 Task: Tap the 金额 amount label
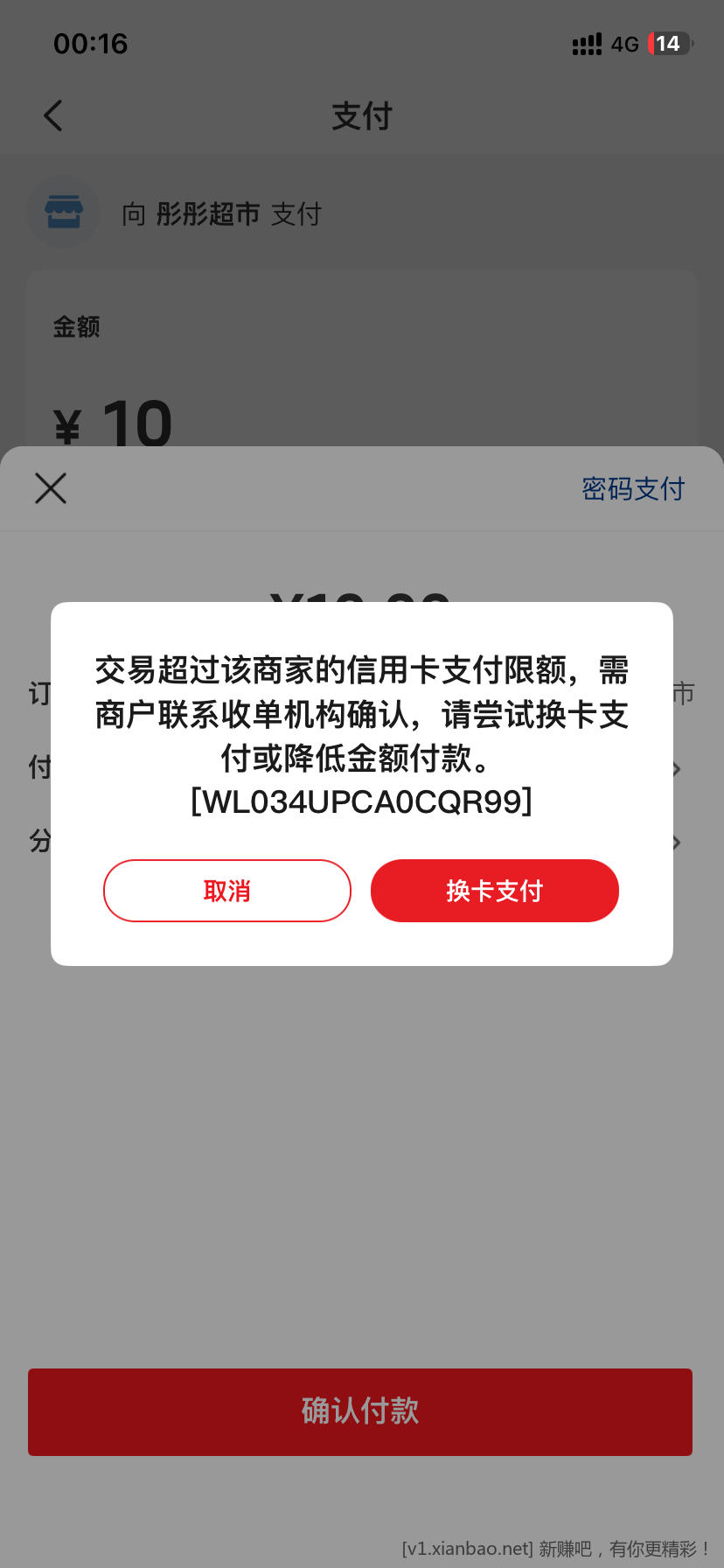pyautogui.click(x=76, y=325)
